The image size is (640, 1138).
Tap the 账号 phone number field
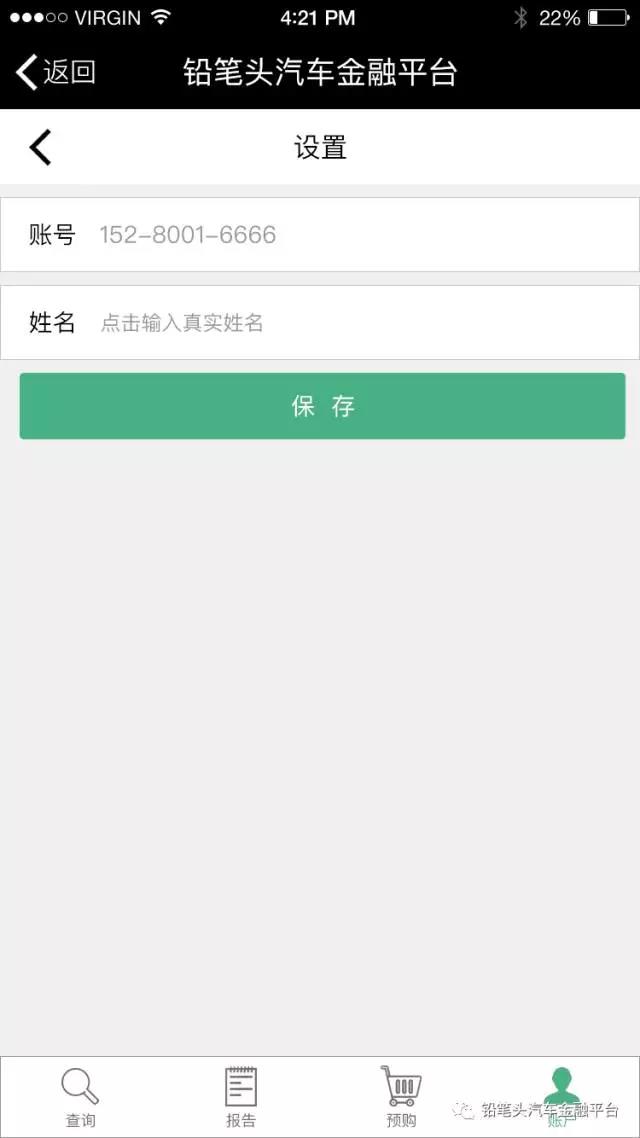point(360,235)
